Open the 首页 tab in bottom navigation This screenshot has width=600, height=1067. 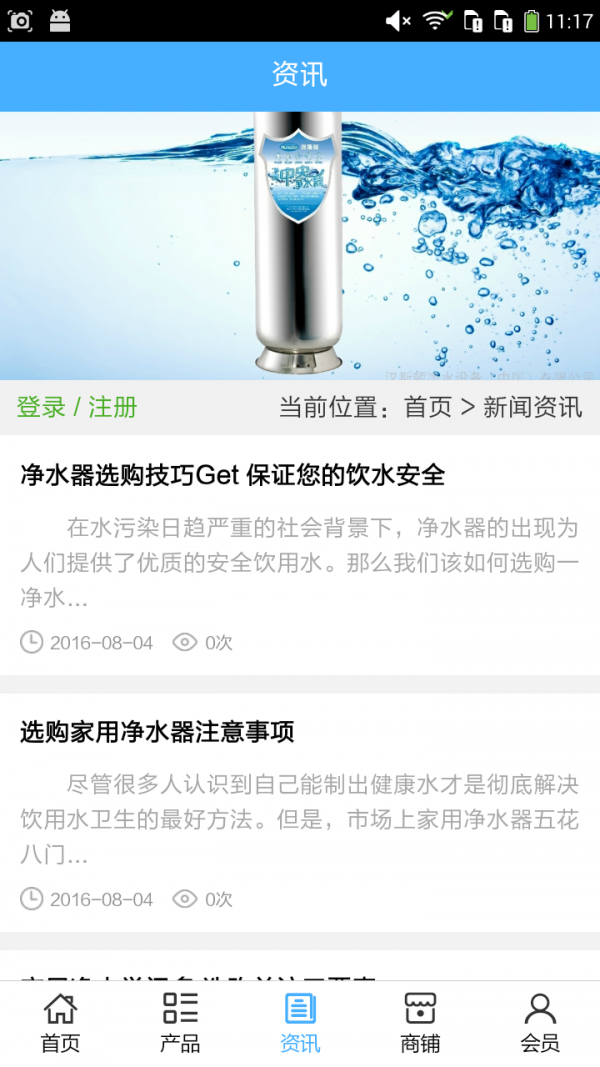pyautogui.click(x=60, y=1023)
